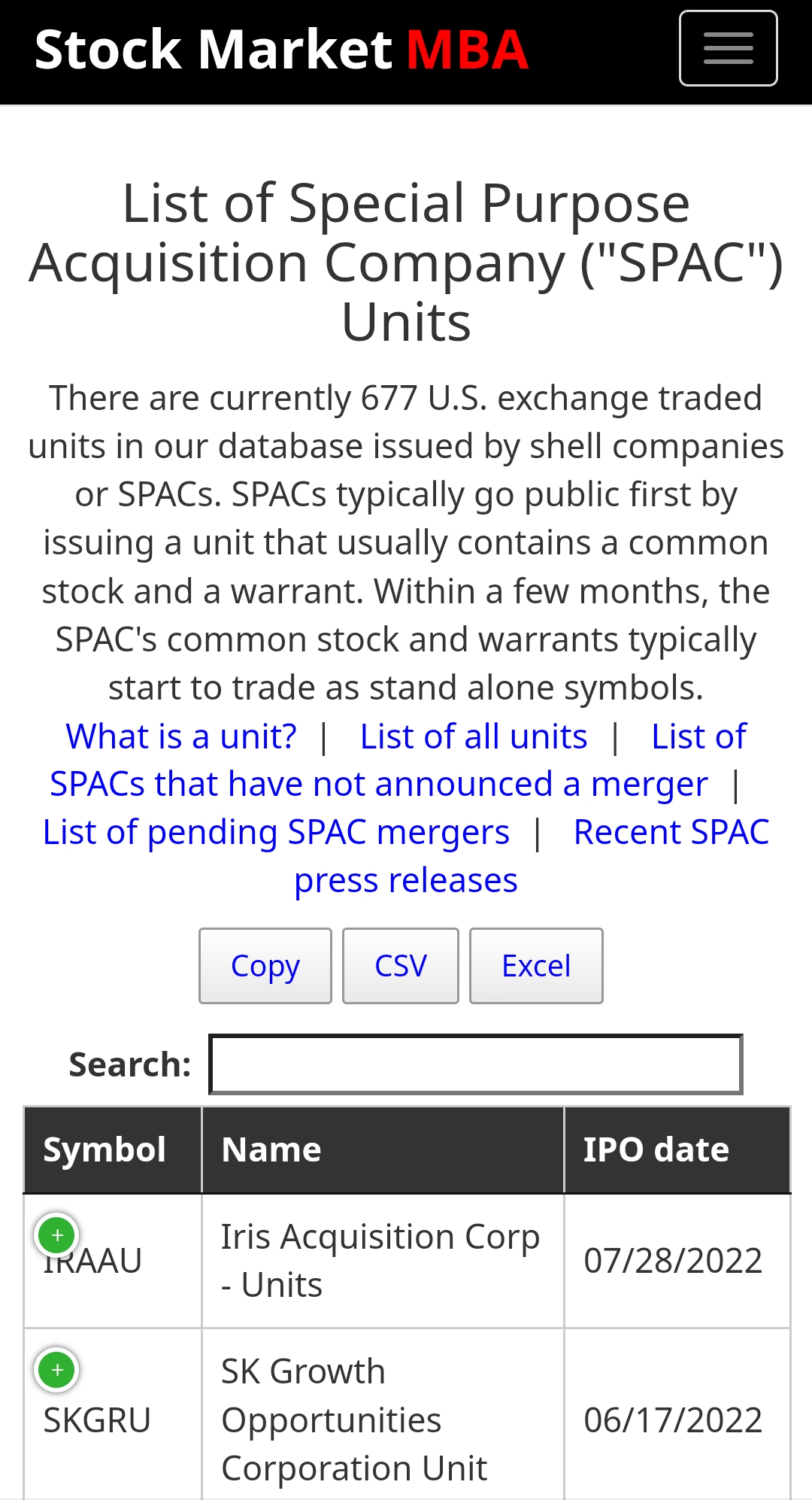The height and width of the screenshot is (1500, 812).
Task: Focus the table Search field
Action: click(x=475, y=1064)
